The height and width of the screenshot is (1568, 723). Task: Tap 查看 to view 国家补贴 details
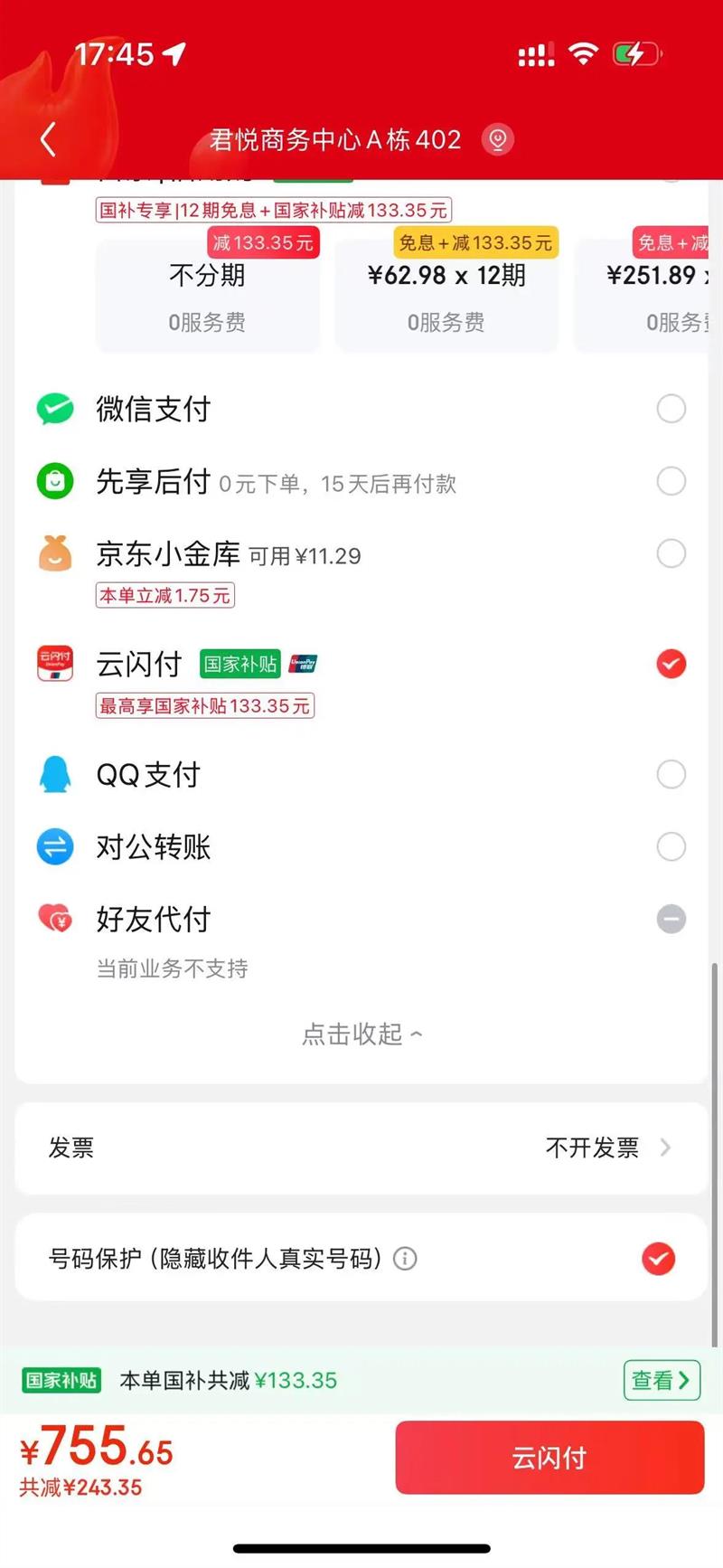point(662,1380)
